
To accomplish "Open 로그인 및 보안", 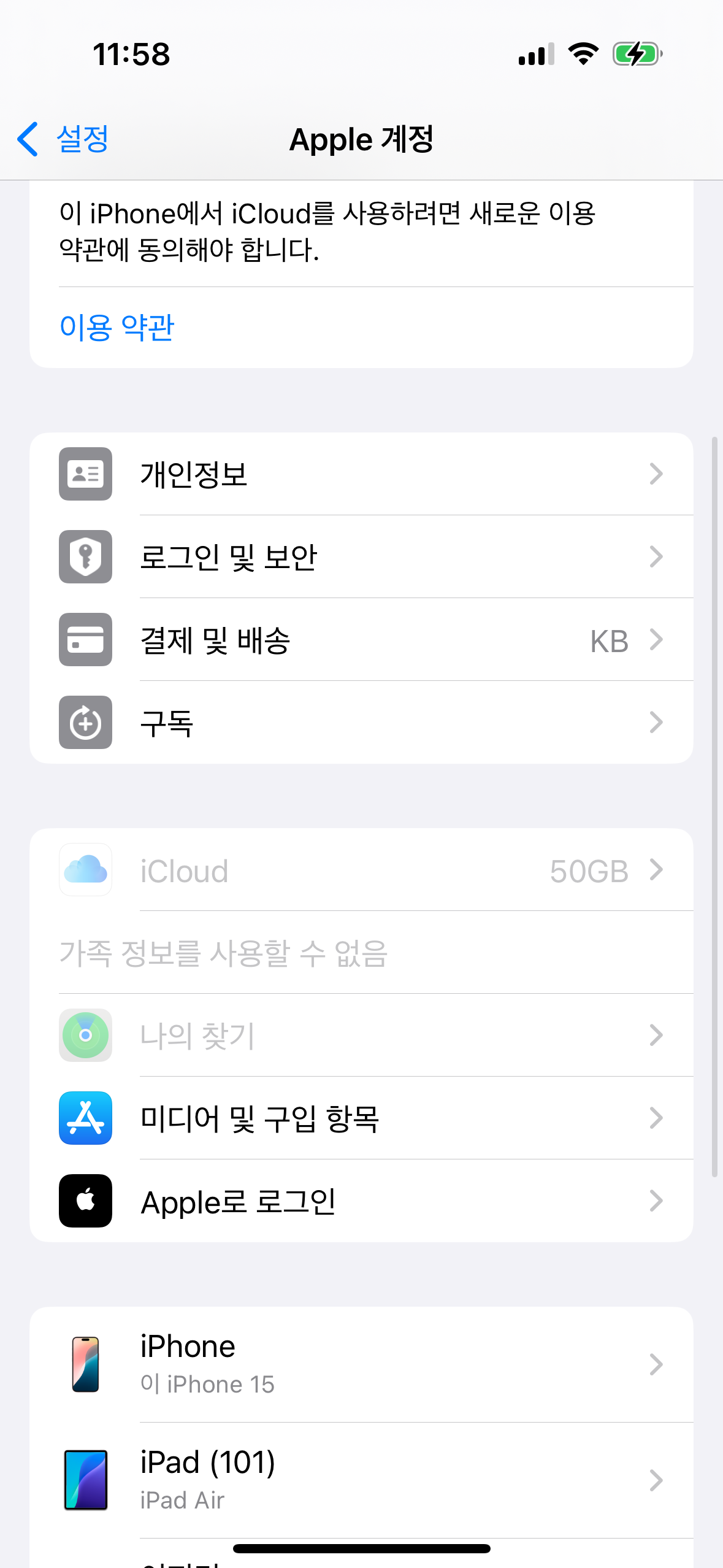I will (x=361, y=557).
